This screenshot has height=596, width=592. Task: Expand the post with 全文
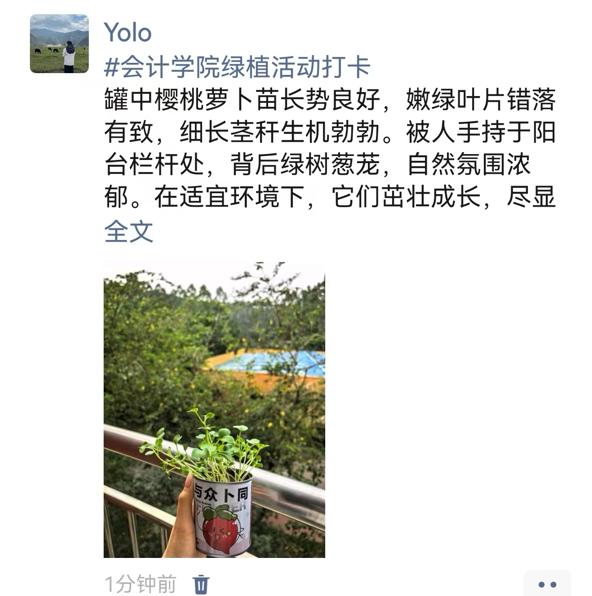tap(129, 231)
